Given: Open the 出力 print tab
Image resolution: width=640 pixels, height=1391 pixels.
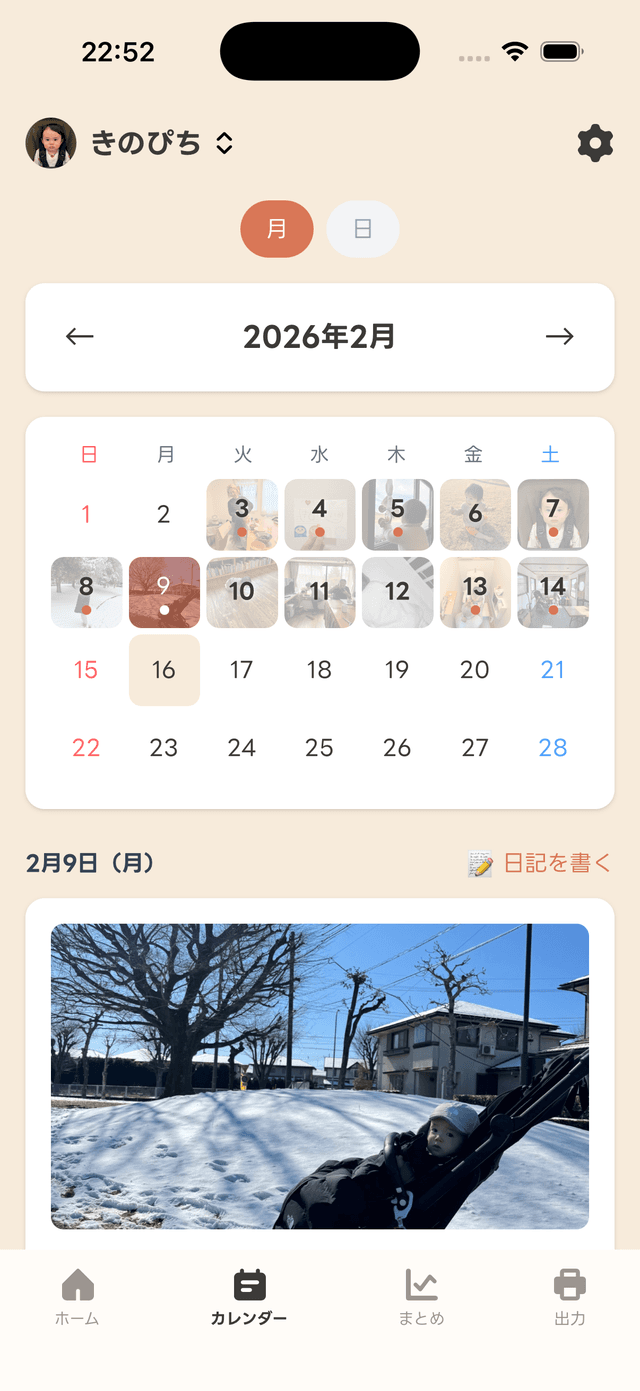Looking at the screenshot, I should coord(569,1297).
